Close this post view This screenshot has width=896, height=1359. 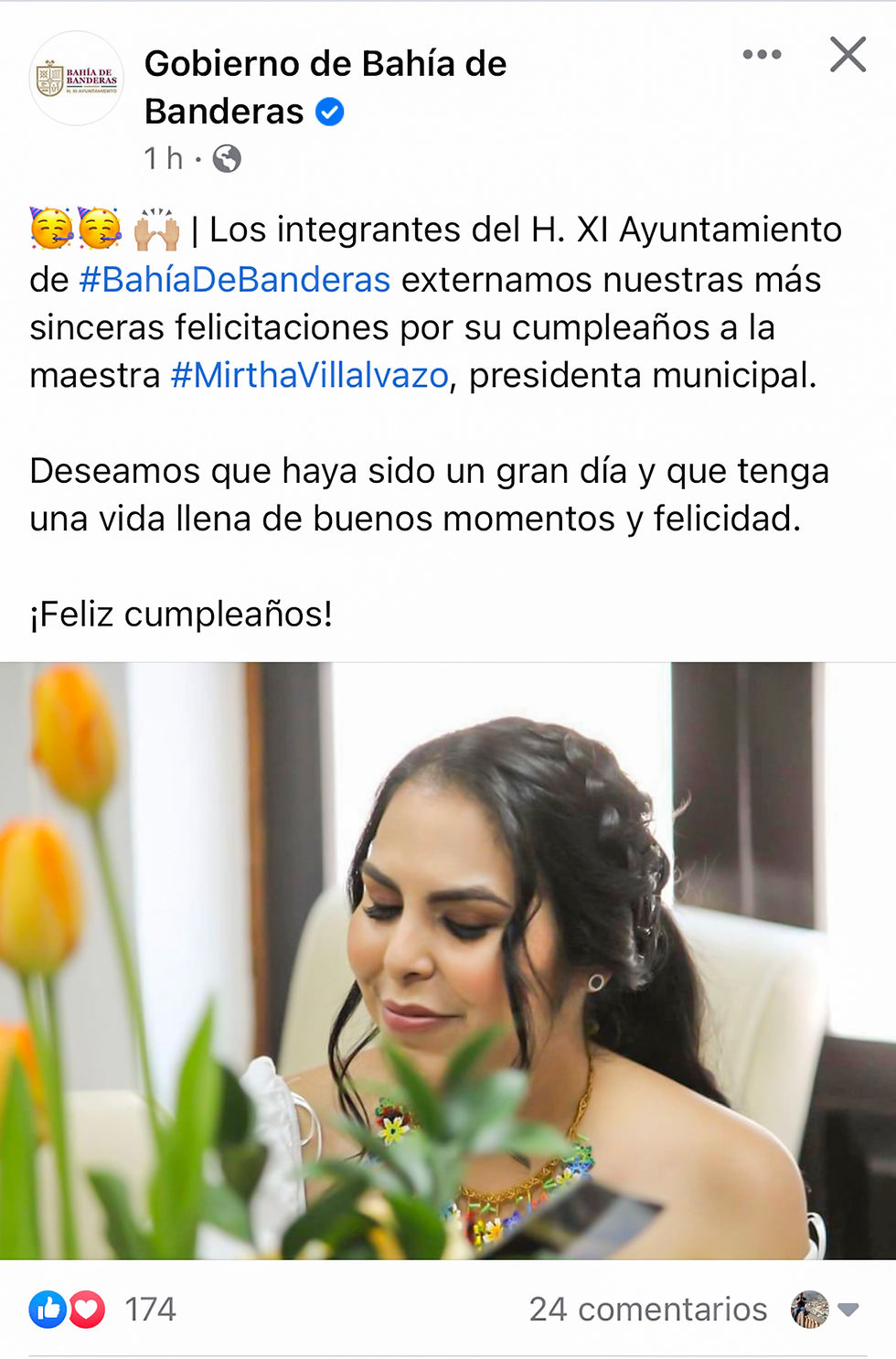click(x=848, y=55)
